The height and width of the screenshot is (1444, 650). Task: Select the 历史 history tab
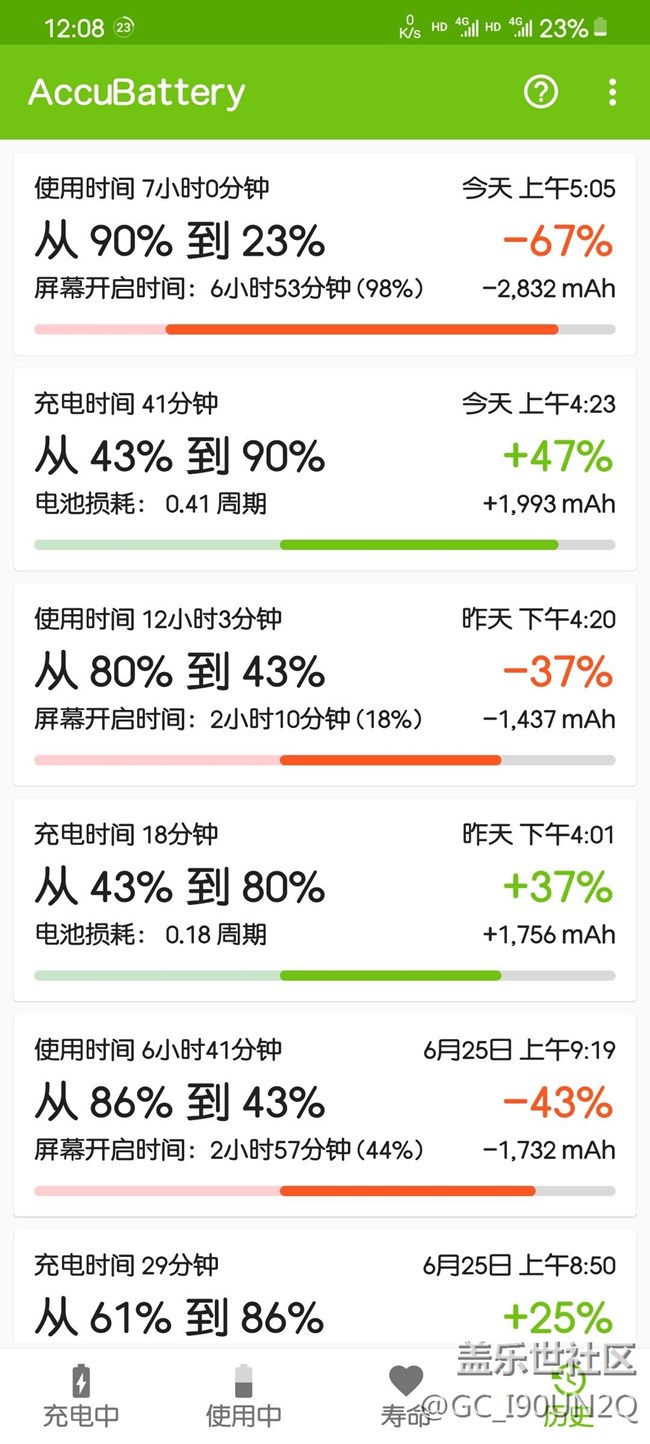pos(568,1397)
